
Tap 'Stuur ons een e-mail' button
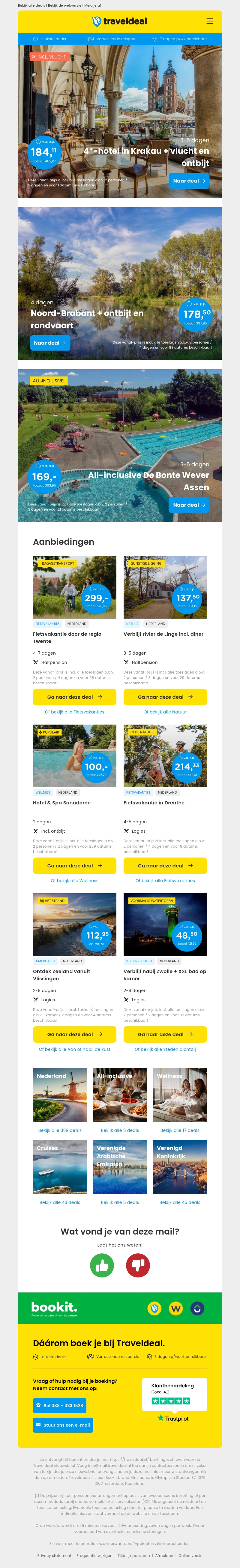point(63,1425)
